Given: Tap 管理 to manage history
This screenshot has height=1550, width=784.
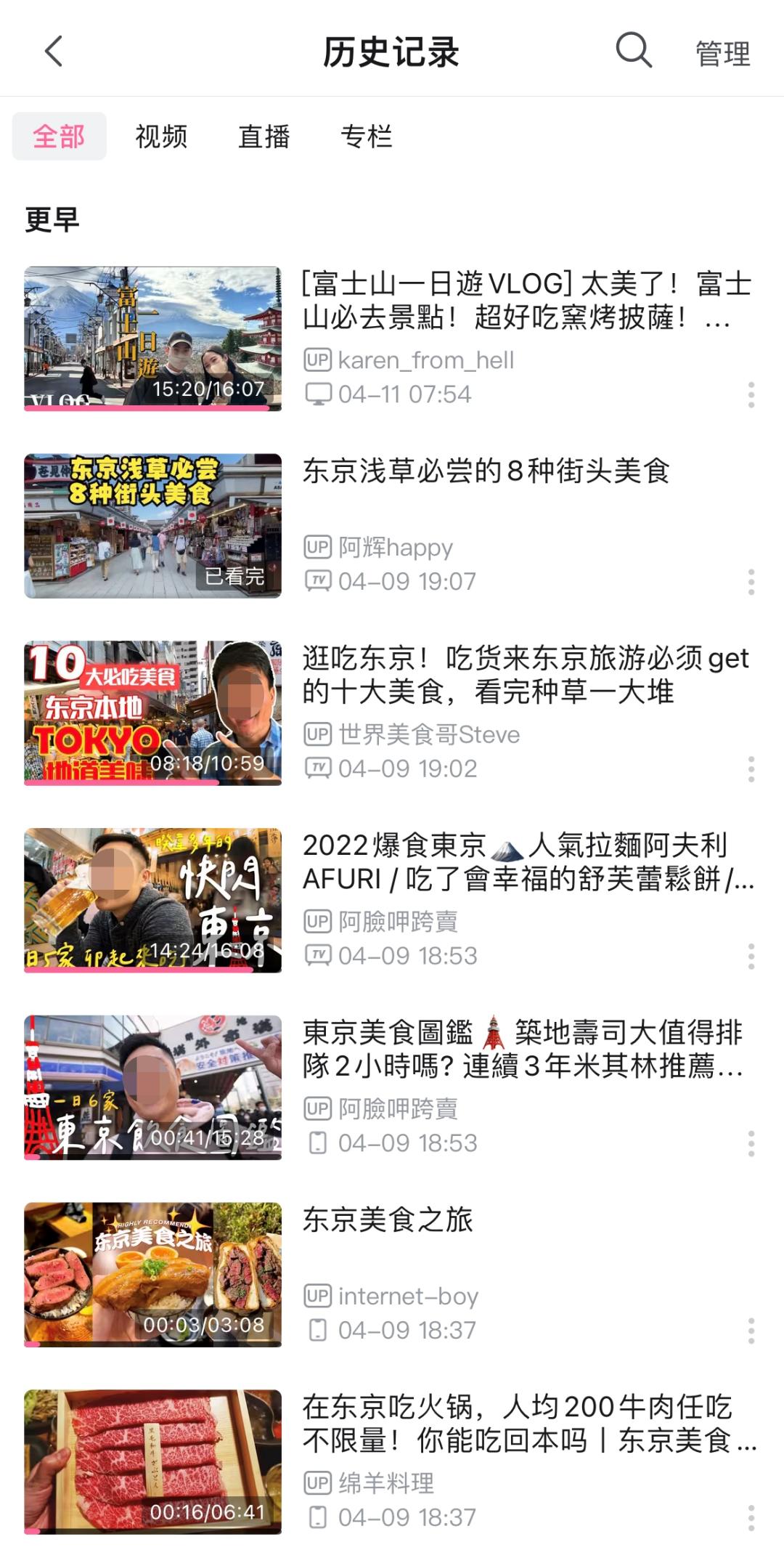Looking at the screenshot, I should 722,53.
